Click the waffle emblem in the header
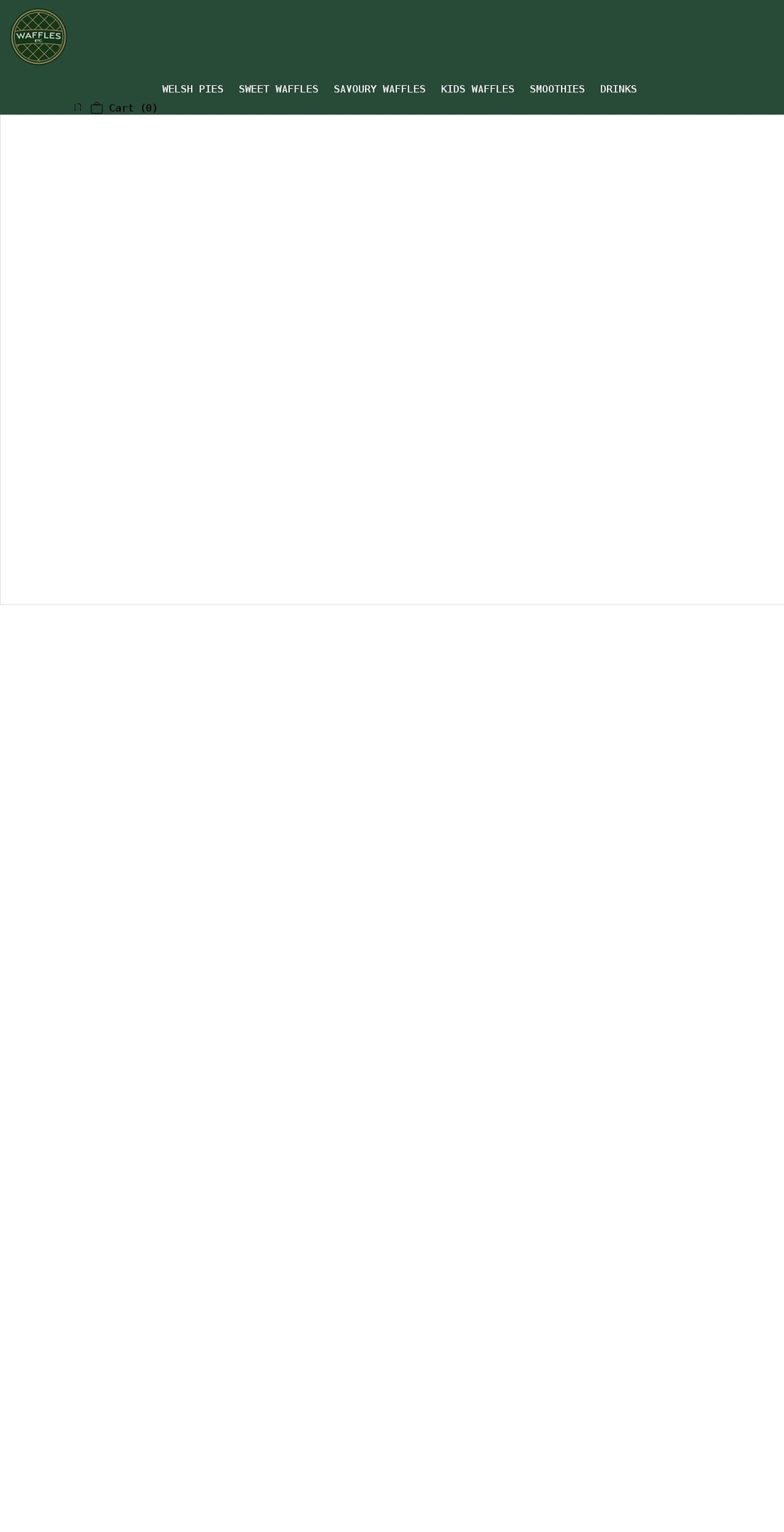Screen dimensions: 784x1532 38,36
